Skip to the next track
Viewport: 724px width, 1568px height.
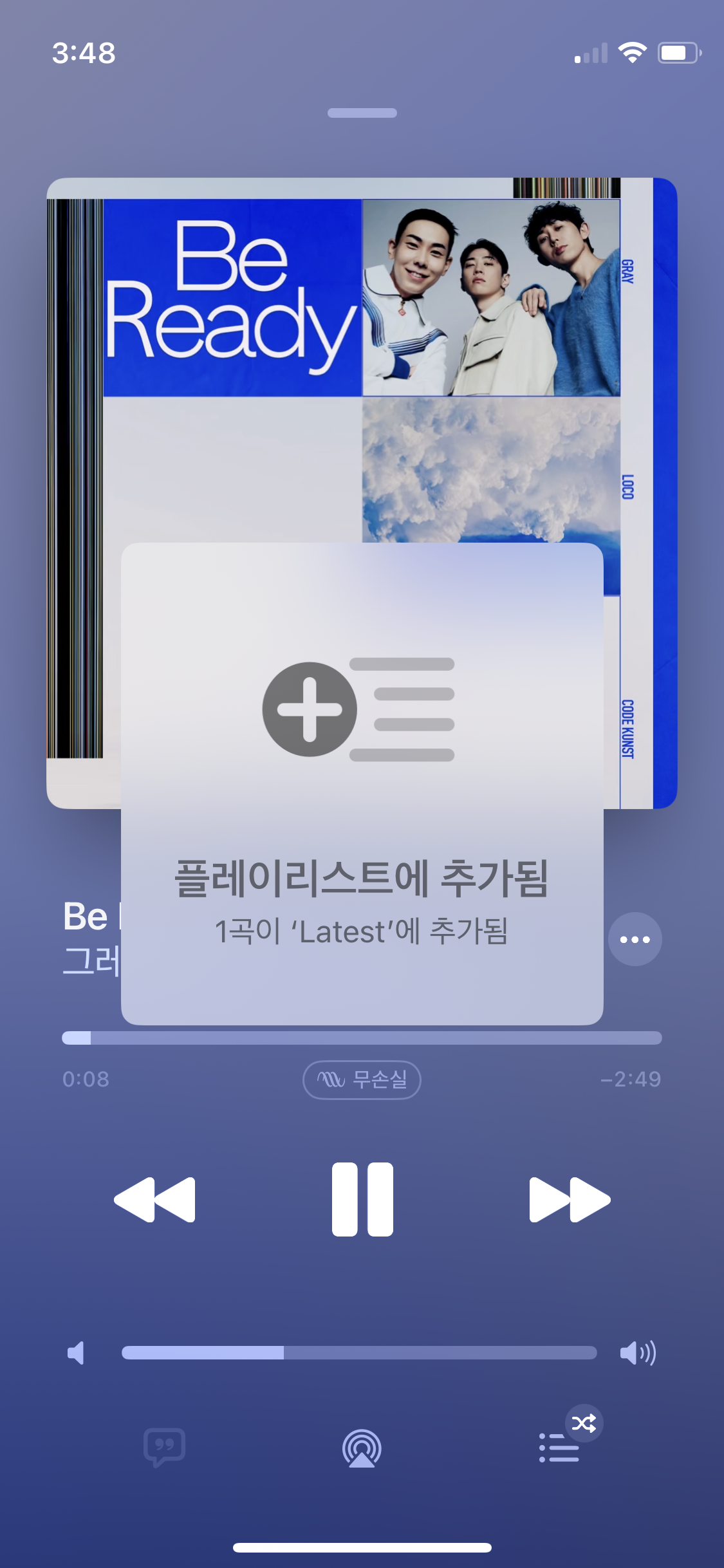(570, 1199)
